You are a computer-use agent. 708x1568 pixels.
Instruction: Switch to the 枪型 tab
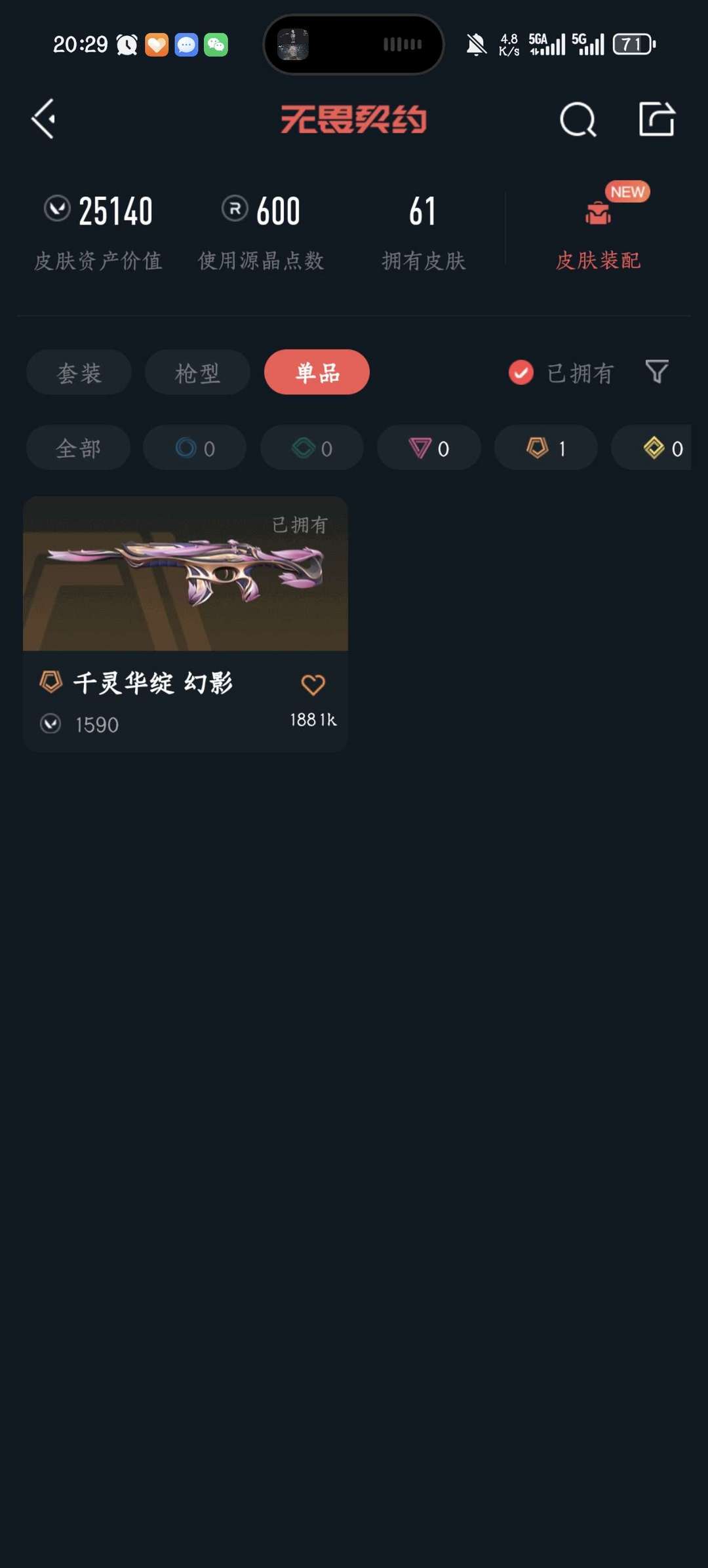click(x=197, y=372)
